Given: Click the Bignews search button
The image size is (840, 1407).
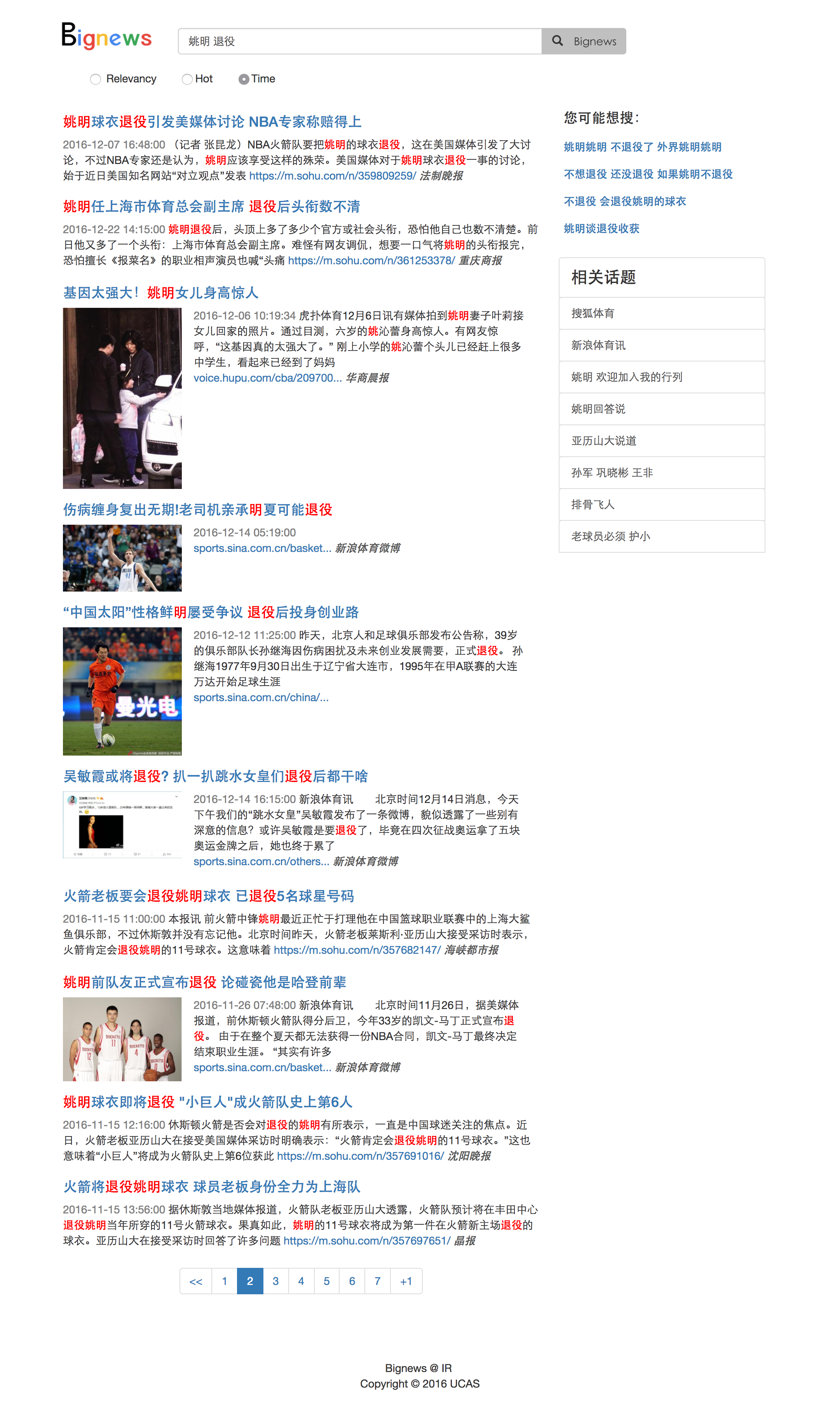Looking at the screenshot, I should (x=584, y=41).
